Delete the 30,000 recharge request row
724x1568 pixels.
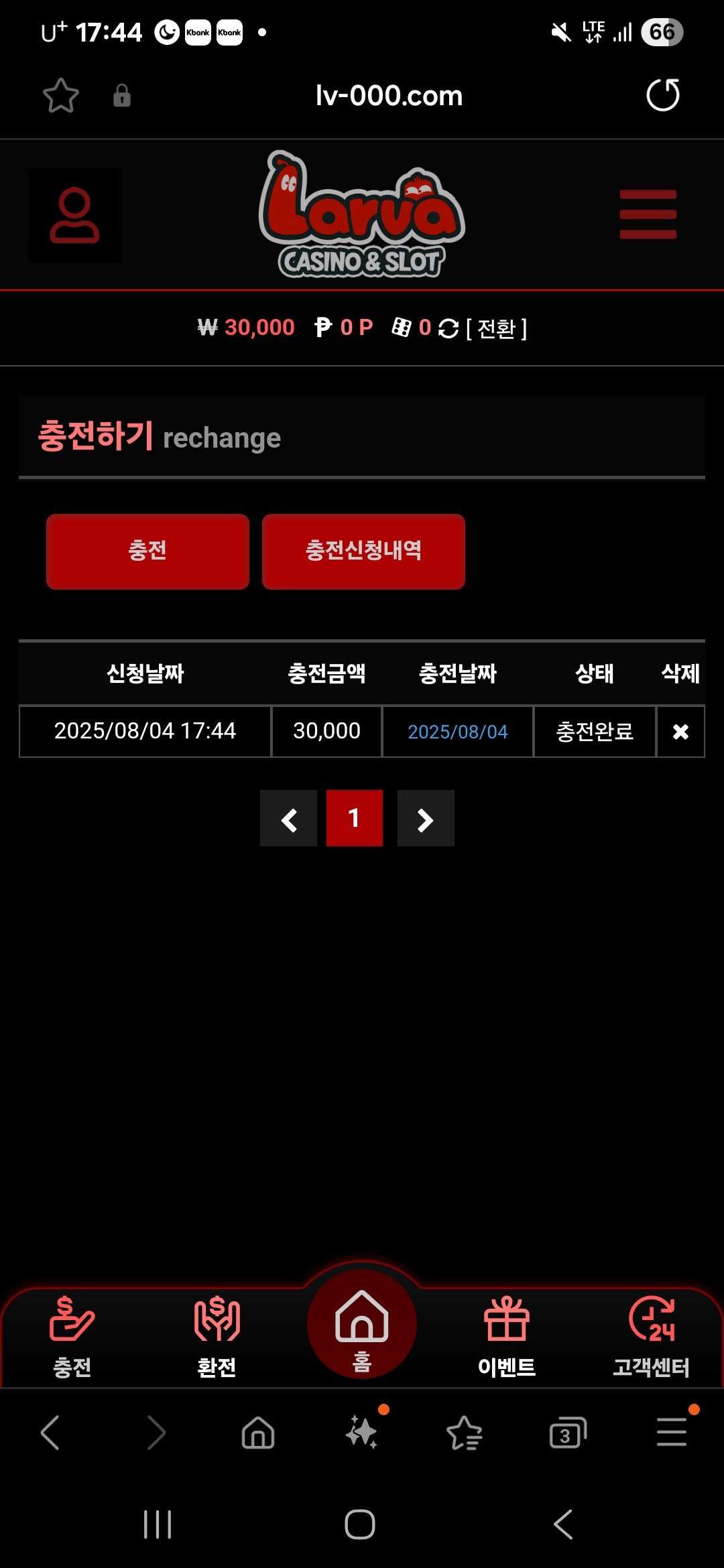pos(680,732)
